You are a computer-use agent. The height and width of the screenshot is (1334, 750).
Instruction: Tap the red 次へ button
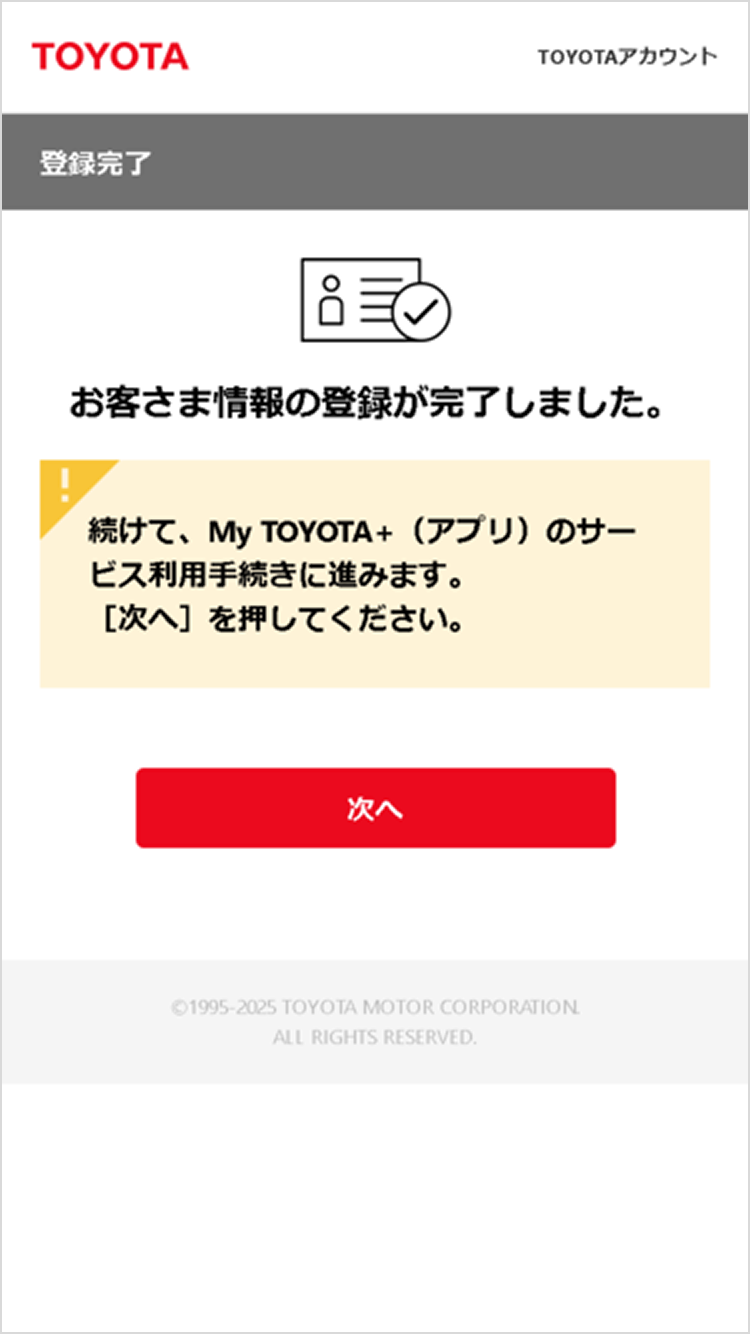coord(375,808)
